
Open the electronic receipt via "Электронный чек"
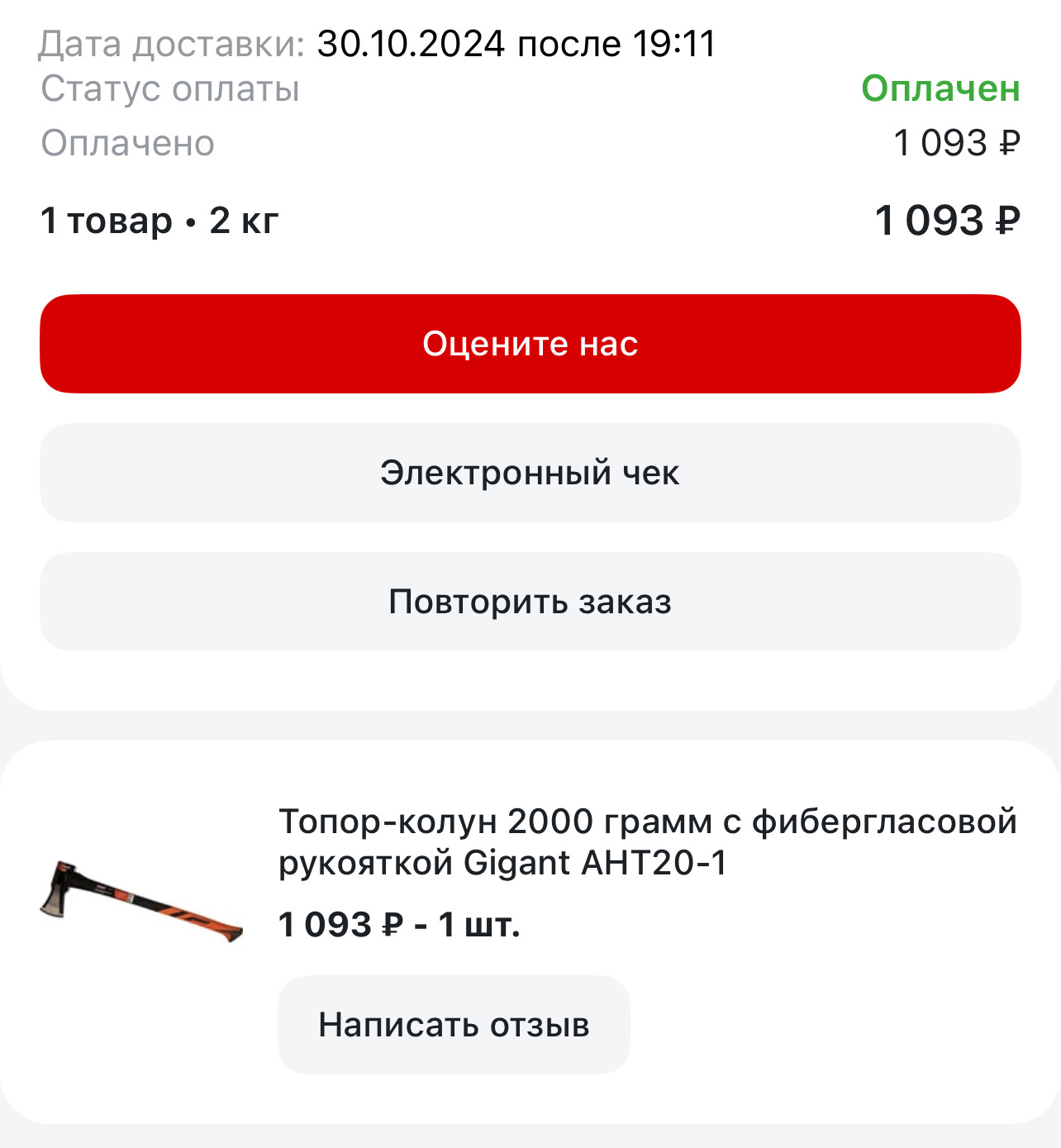click(529, 473)
